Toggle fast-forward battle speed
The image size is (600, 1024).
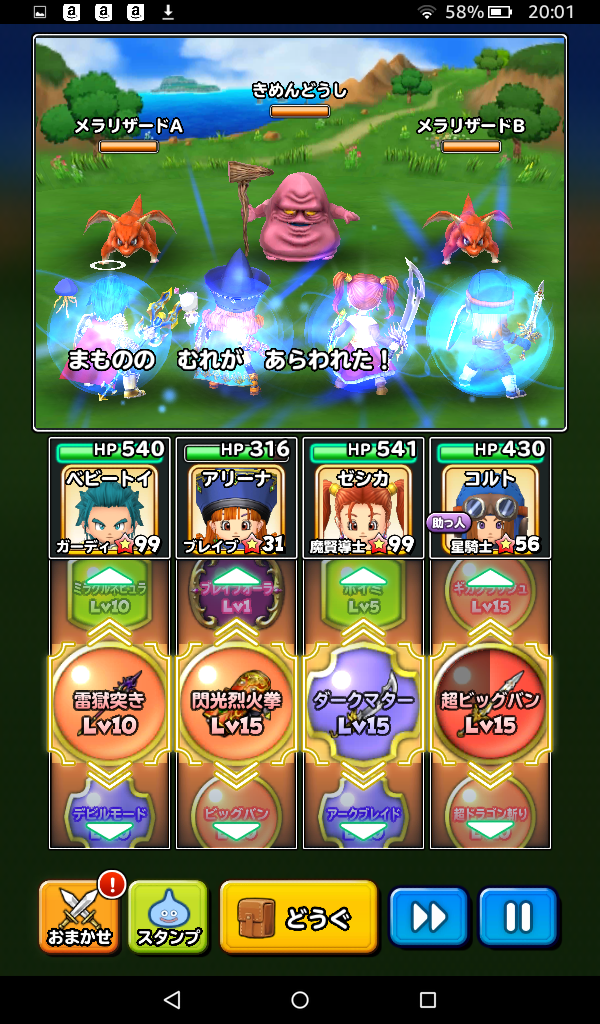[x=428, y=917]
